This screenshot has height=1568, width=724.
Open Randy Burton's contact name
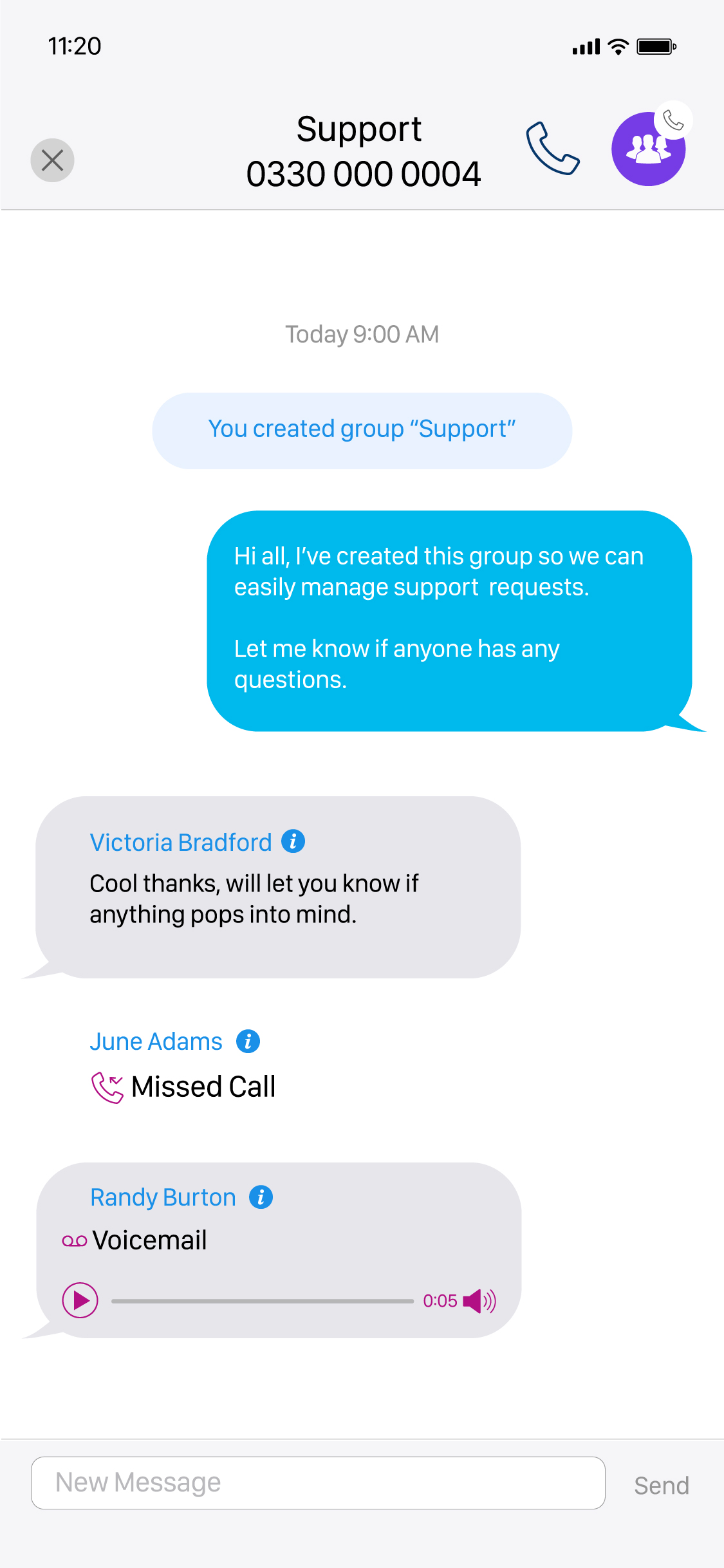[x=163, y=1198]
